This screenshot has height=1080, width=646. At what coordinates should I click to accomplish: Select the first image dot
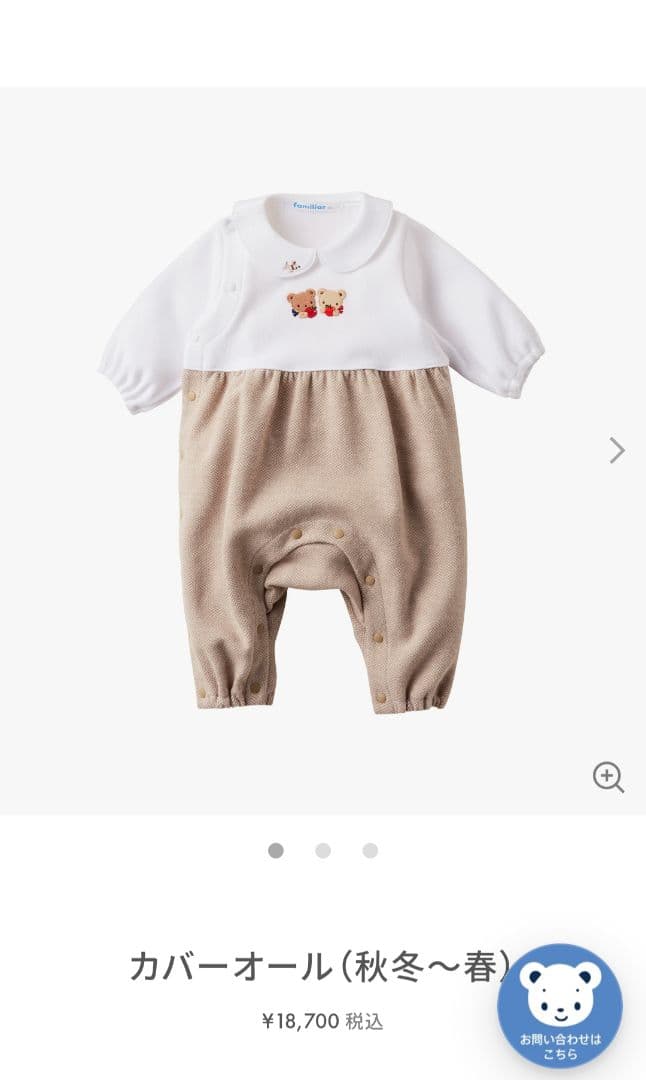(276, 851)
